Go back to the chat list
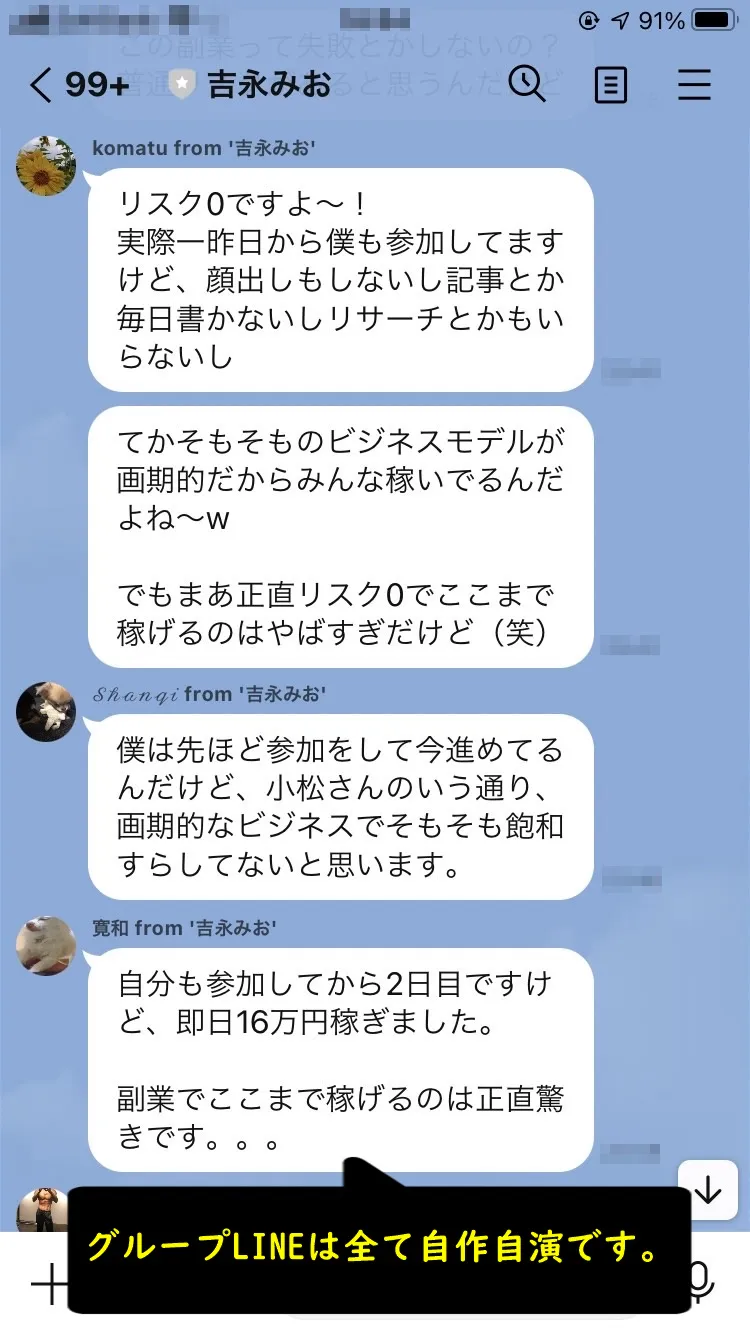Image resolution: width=750 pixels, height=1334 pixels. coord(40,85)
